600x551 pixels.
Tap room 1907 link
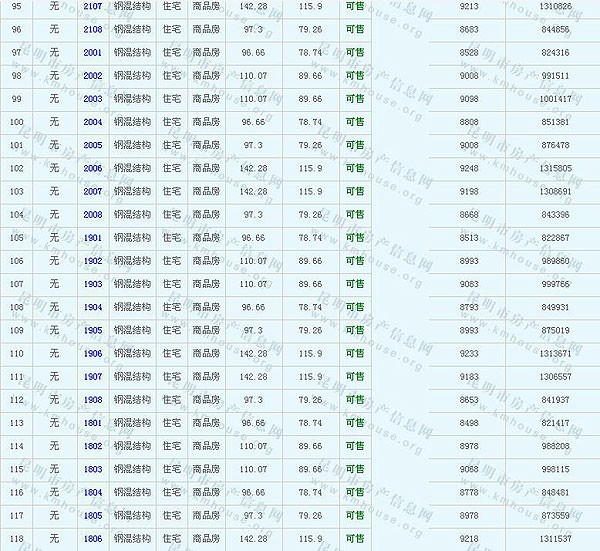(x=93, y=377)
